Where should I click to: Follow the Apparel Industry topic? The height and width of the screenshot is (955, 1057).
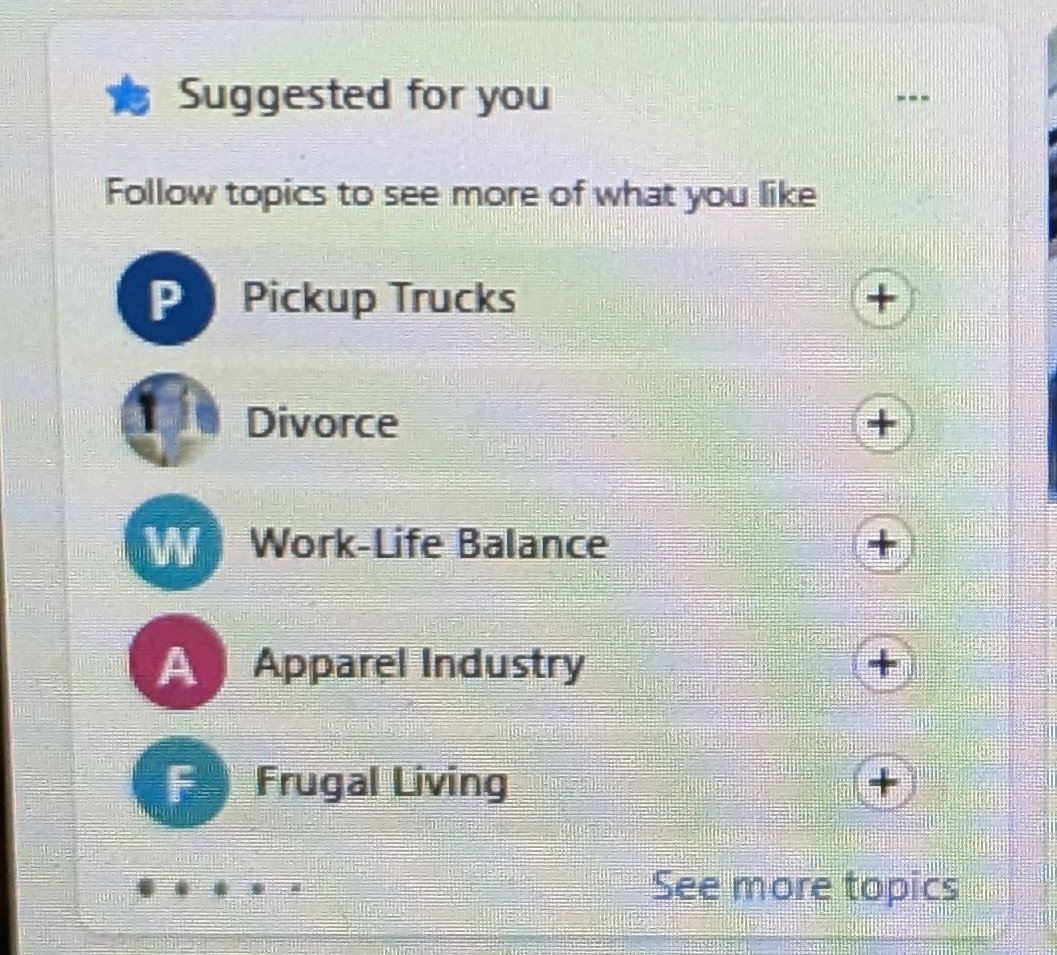click(x=883, y=664)
